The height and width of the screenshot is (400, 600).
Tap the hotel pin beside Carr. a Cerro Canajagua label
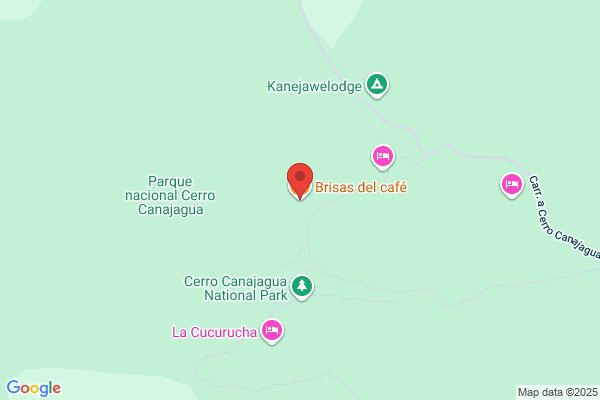512,185
